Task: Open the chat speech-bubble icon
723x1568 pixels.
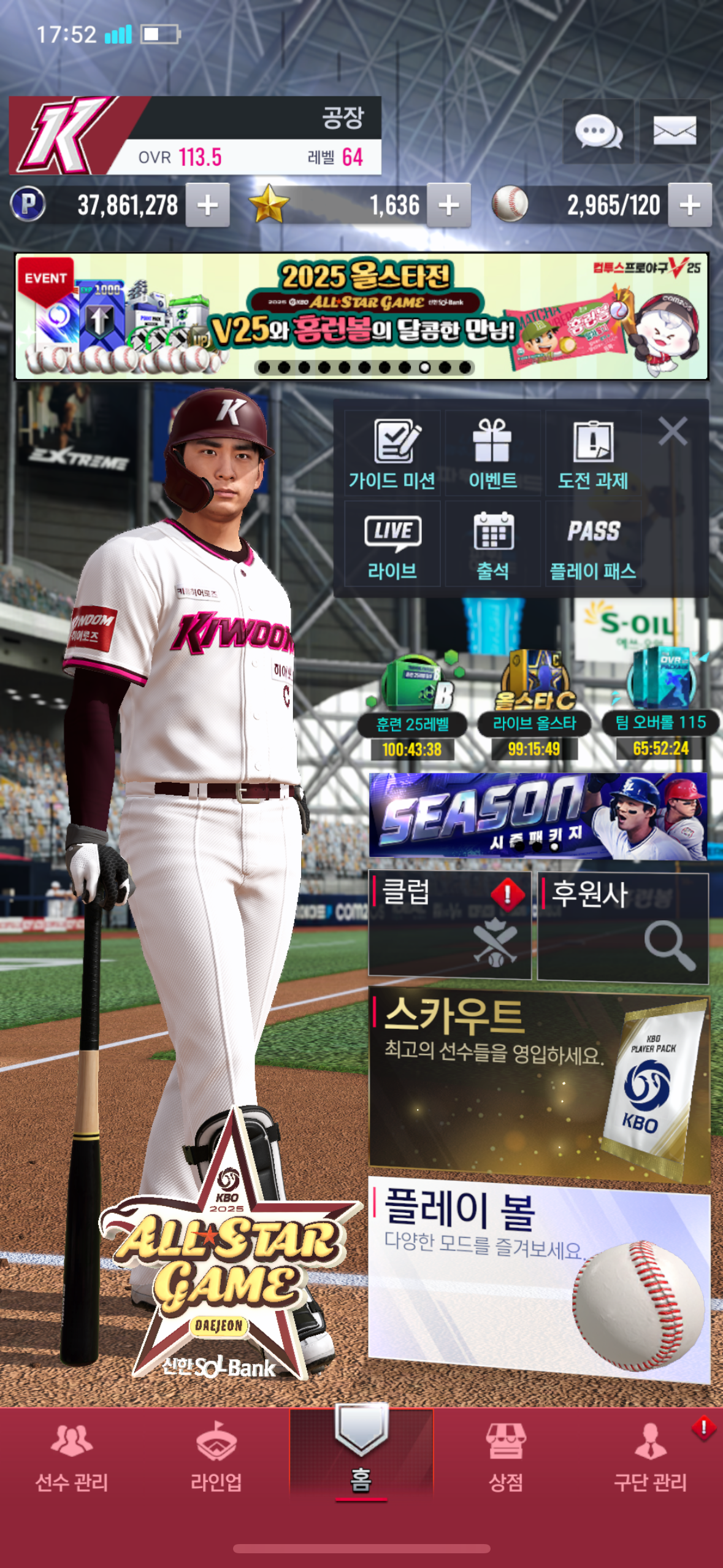Action: point(599,131)
